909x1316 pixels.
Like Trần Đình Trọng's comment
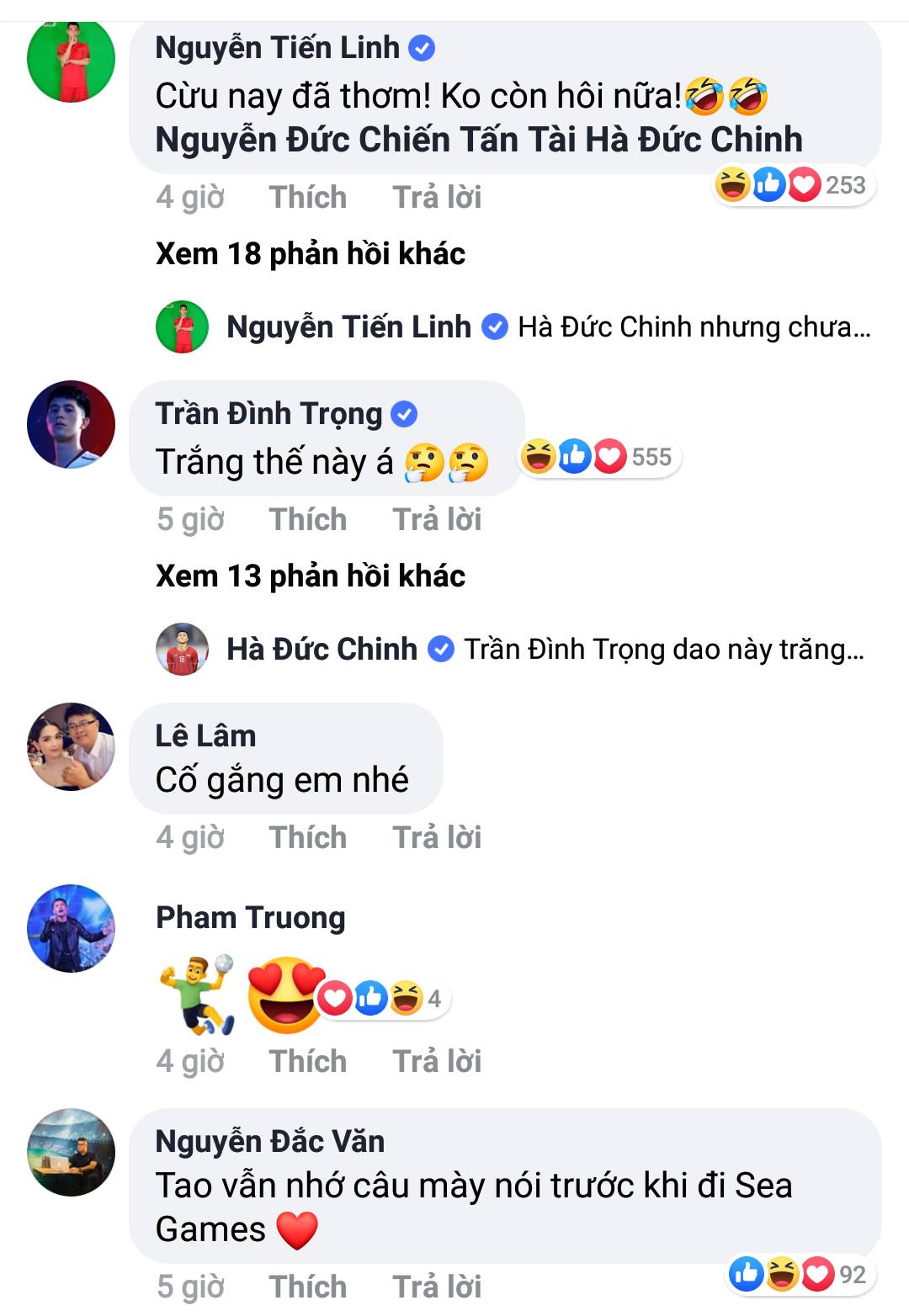point(307,520)
